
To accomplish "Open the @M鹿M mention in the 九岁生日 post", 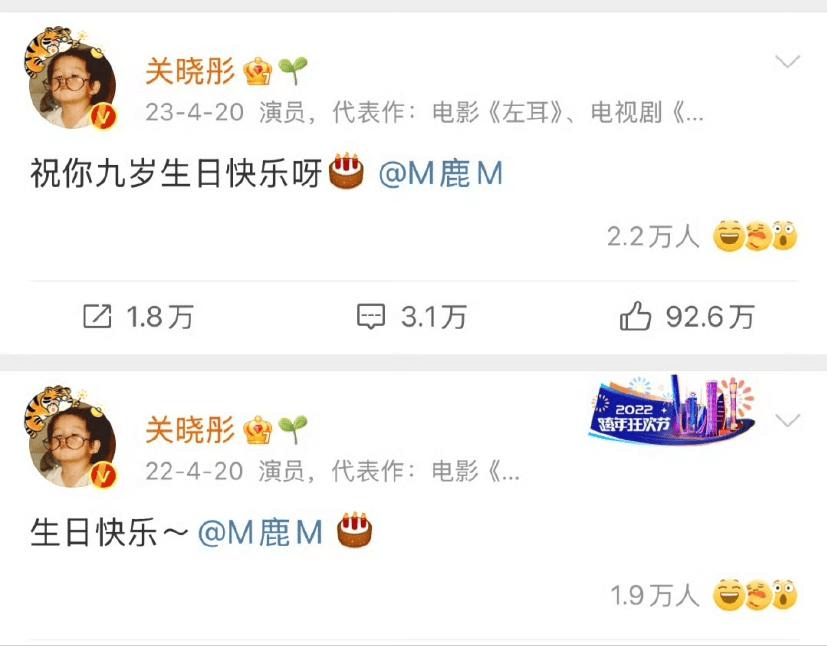I will click(441, 174).
